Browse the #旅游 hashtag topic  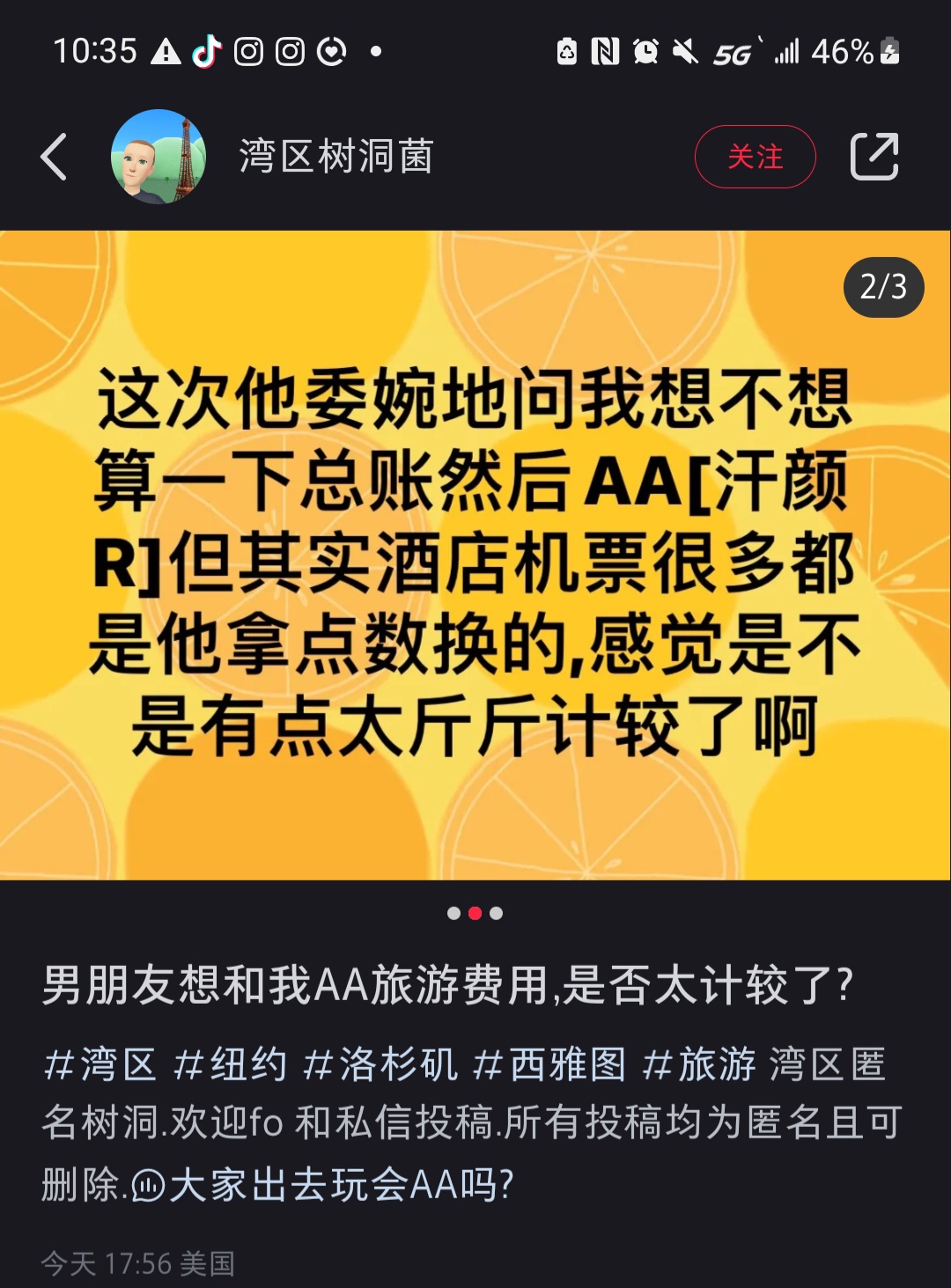tap(699, 1064)
